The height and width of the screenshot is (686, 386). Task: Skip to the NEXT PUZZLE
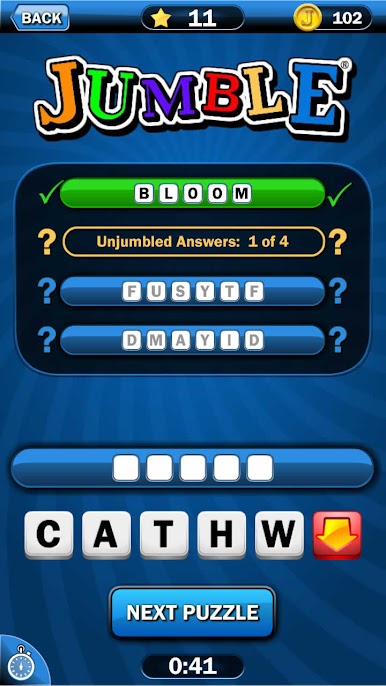(193, 612)
